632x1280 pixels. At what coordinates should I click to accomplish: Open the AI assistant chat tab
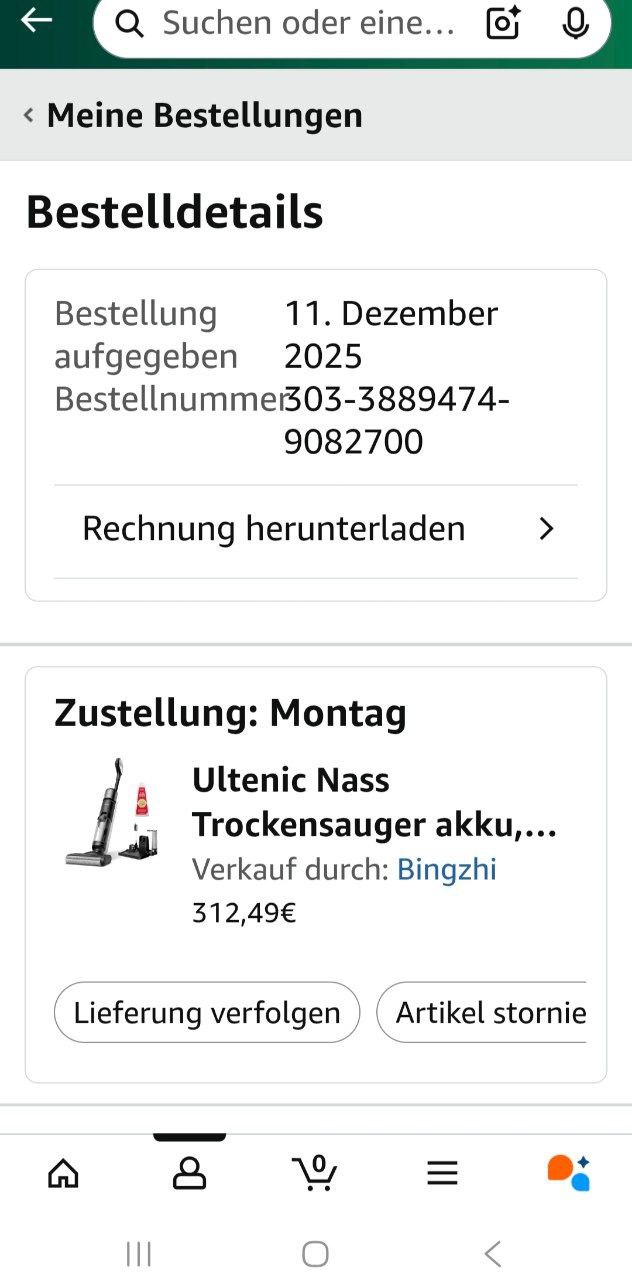click(x=568, y=1173)
